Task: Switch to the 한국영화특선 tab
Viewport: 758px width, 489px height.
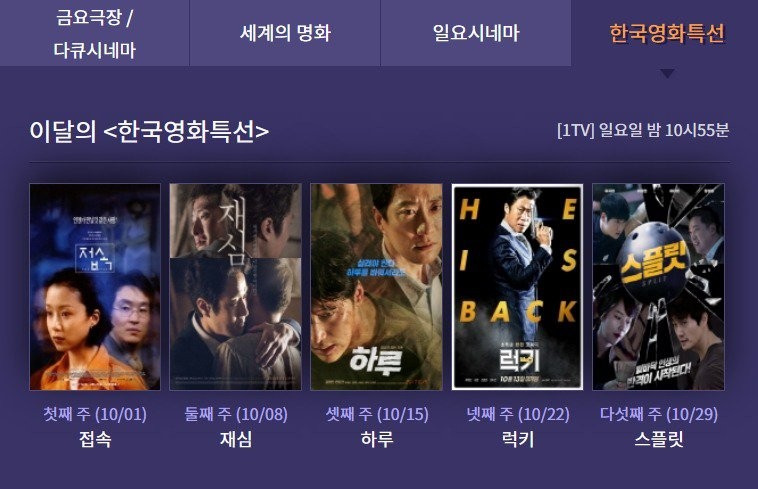Action: tap(666, 33)
